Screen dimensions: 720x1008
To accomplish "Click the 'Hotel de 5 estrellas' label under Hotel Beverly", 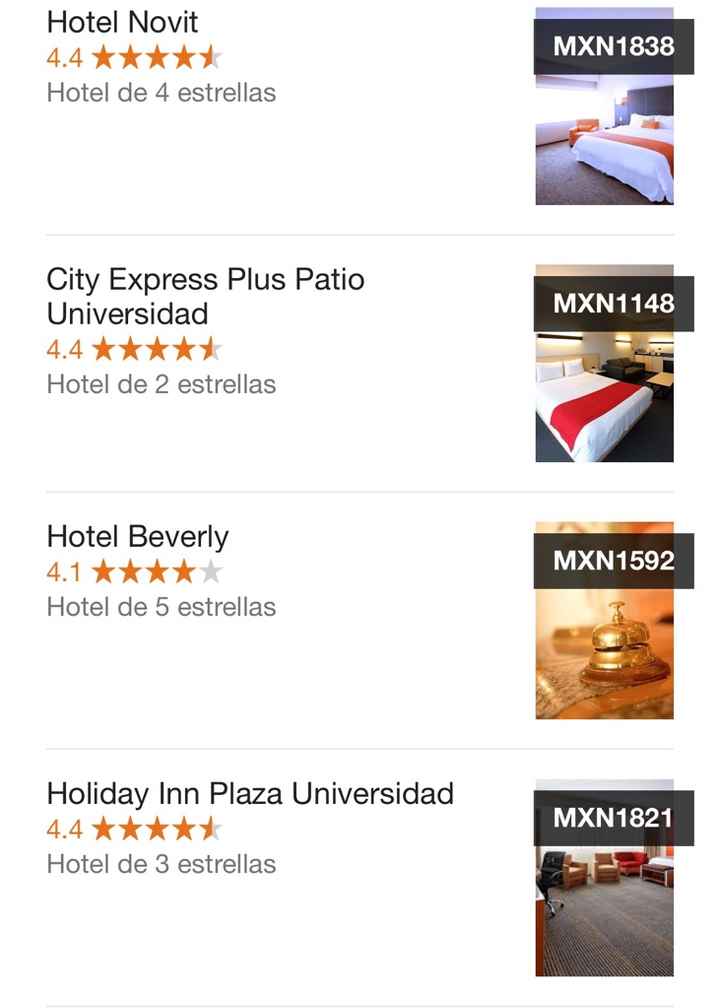I will coord(160,606).
